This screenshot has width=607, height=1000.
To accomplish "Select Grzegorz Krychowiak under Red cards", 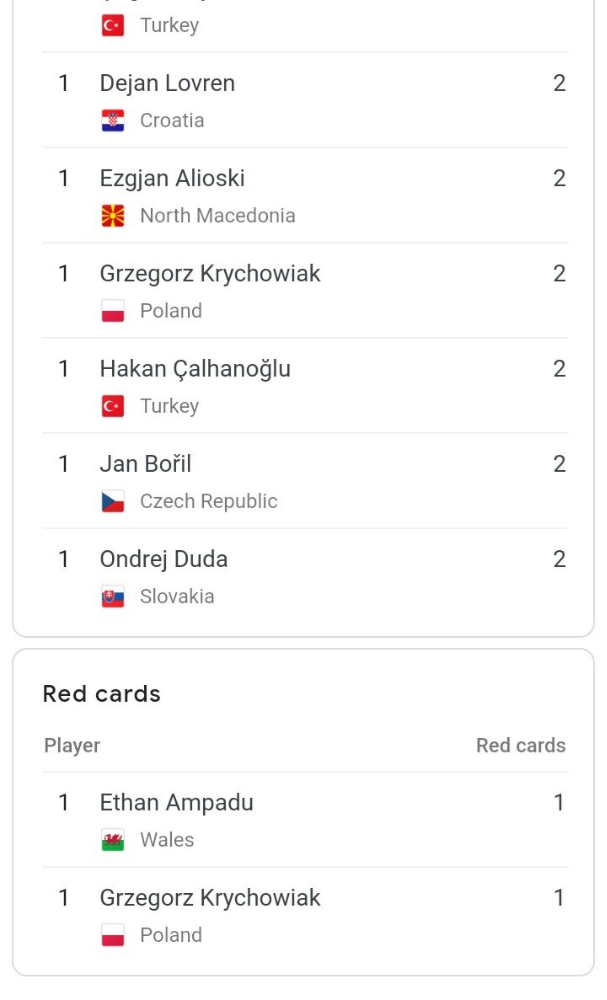I will click(210, 898).
